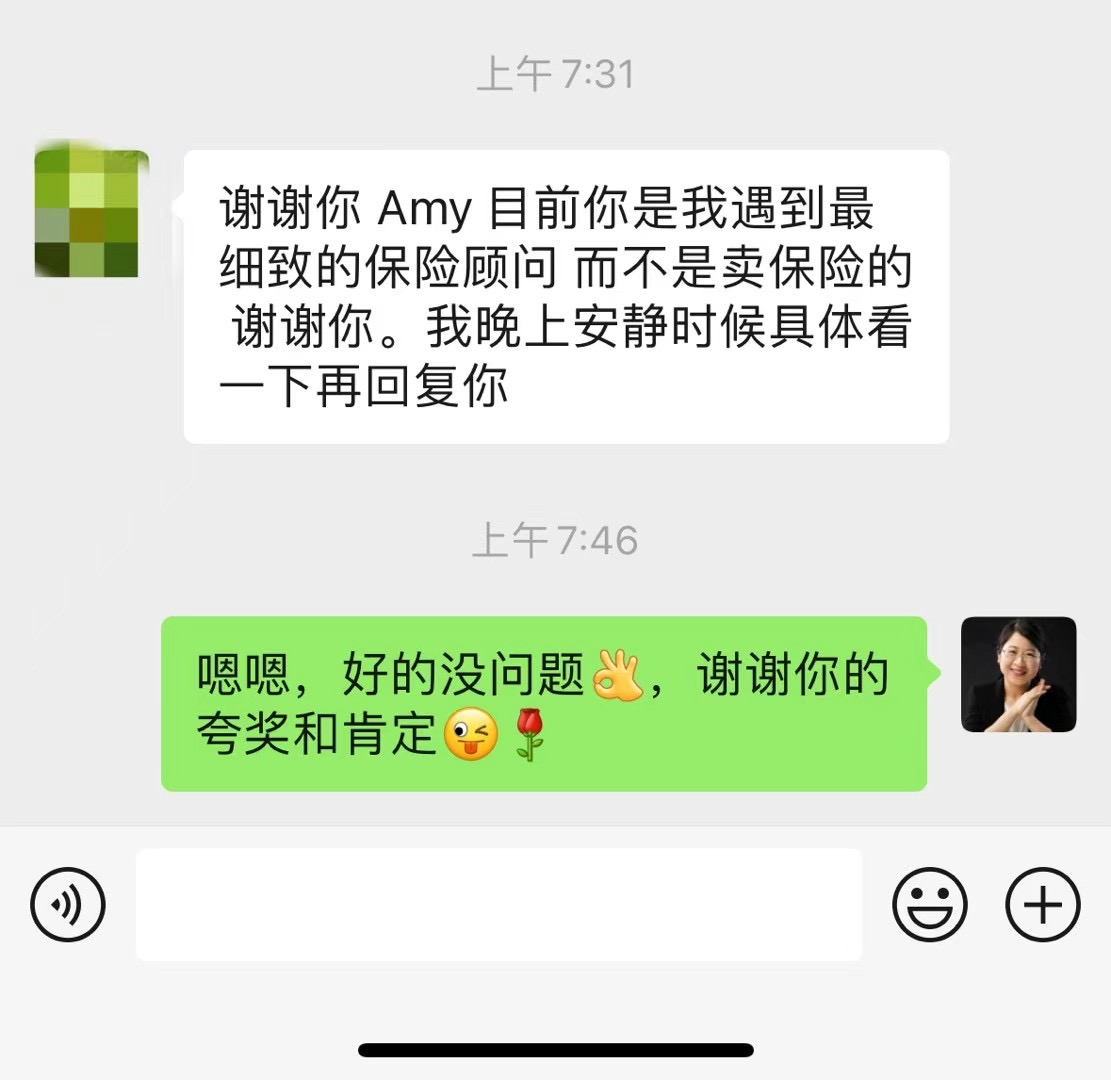The image size is (1111, 1080).
Task: Open the plus attachments menu
Action: pos(1042,905)
